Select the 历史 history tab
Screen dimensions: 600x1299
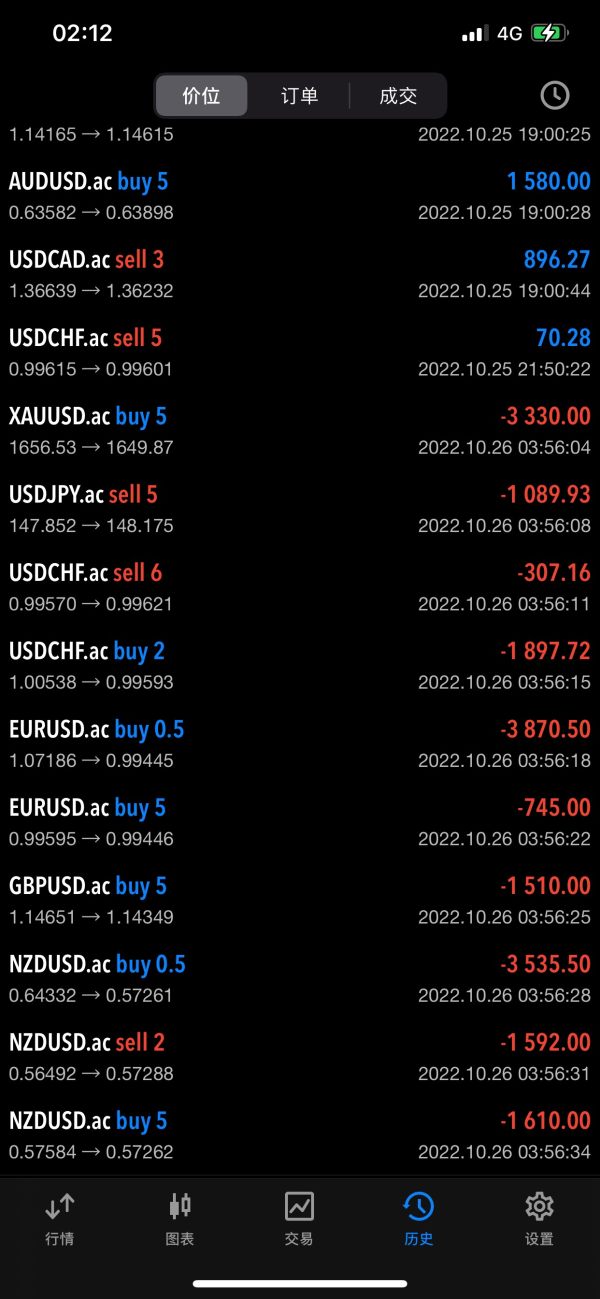(x=418, y=1219)
